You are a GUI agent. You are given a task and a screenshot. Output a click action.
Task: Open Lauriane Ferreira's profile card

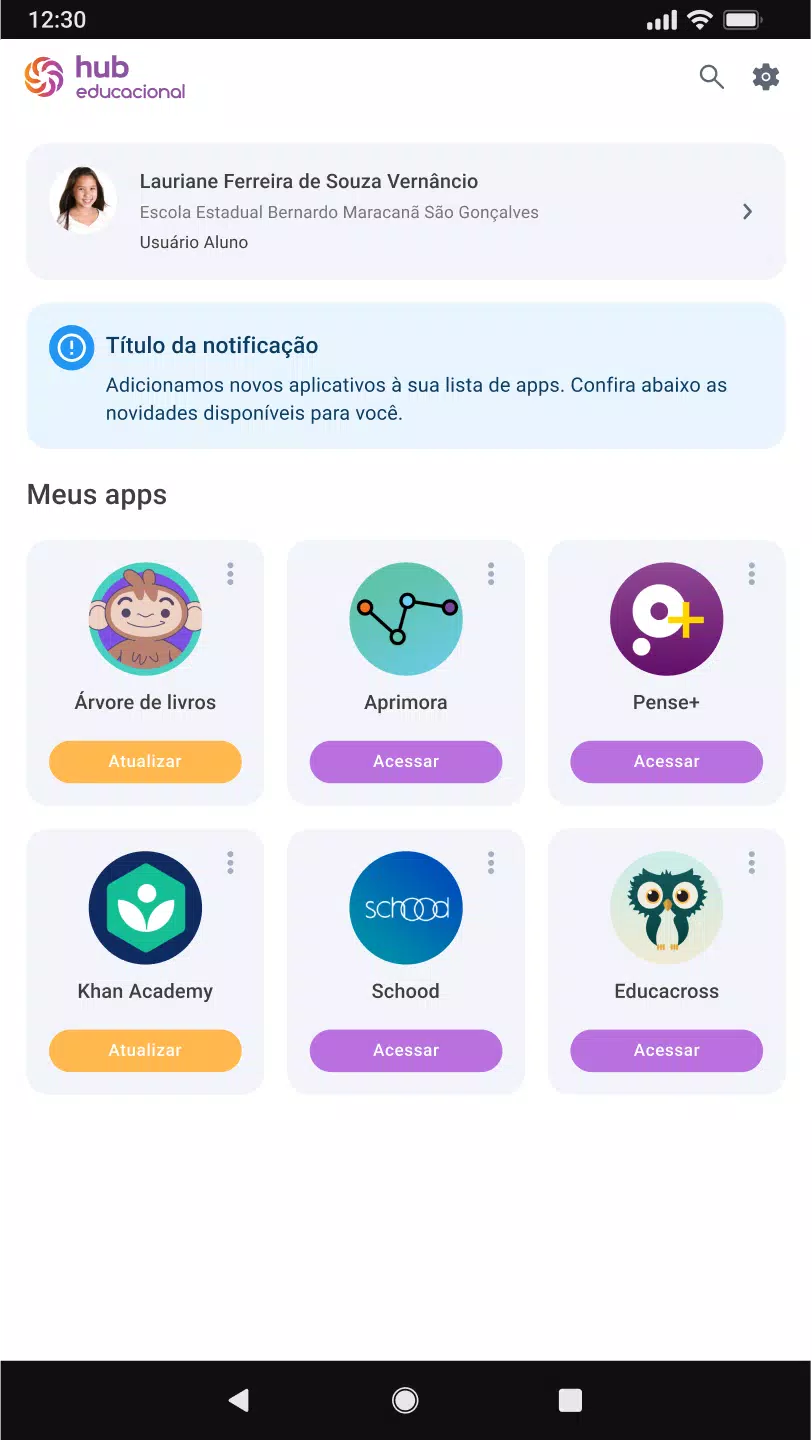[x=405, y=211]
